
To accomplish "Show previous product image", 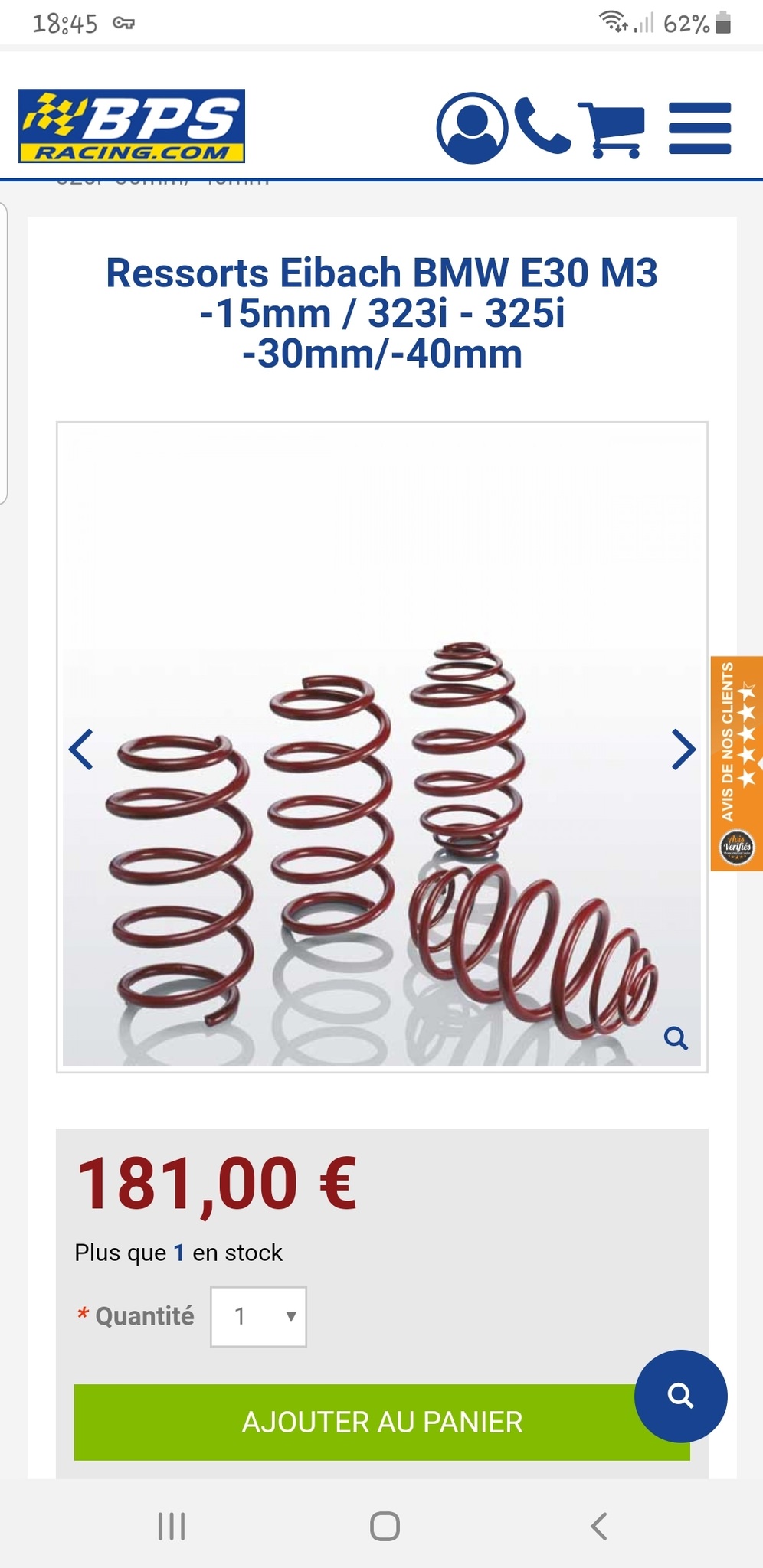I will click(81, 750).
